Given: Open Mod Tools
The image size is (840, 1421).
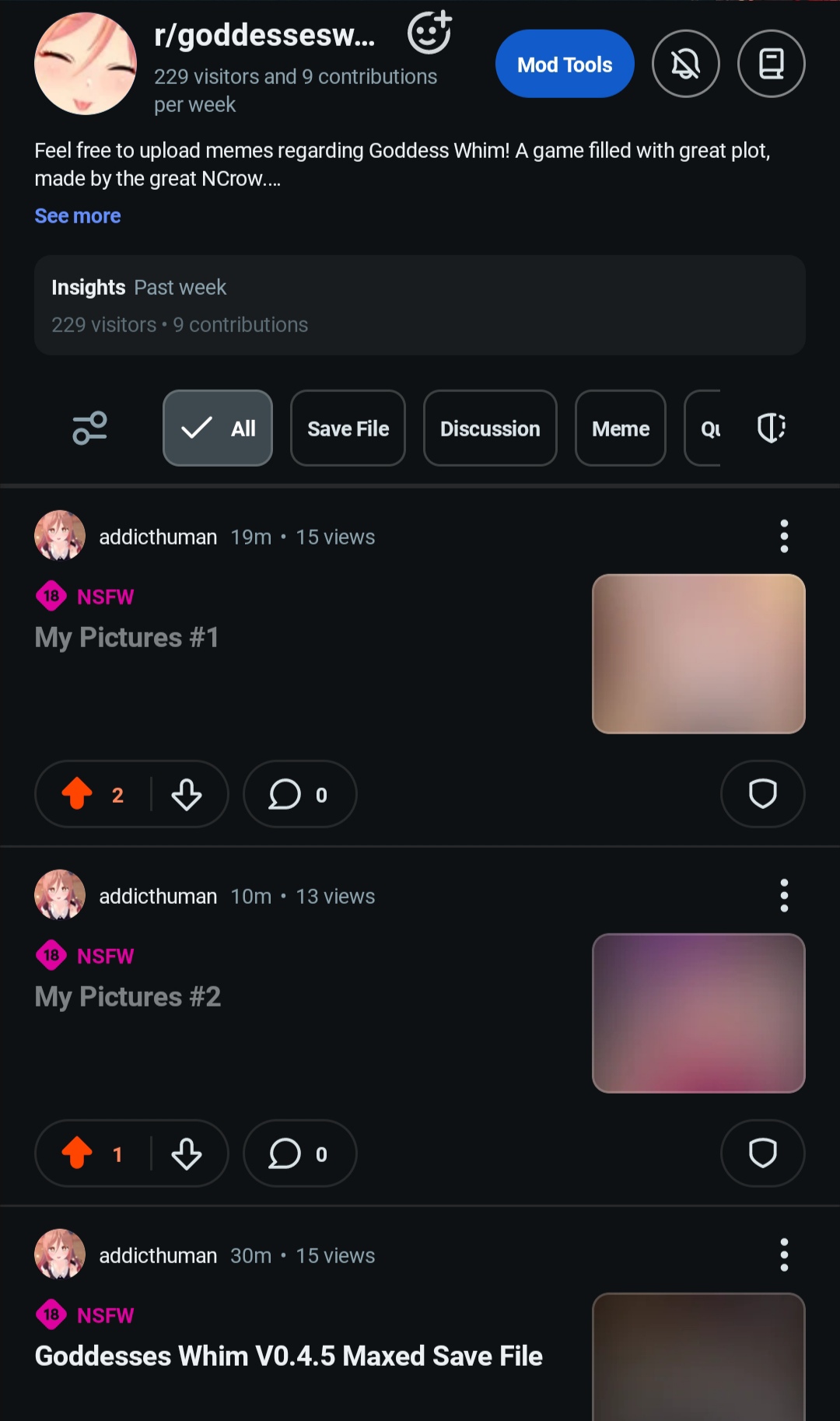Looking at the screenshot, I should 565,65.
